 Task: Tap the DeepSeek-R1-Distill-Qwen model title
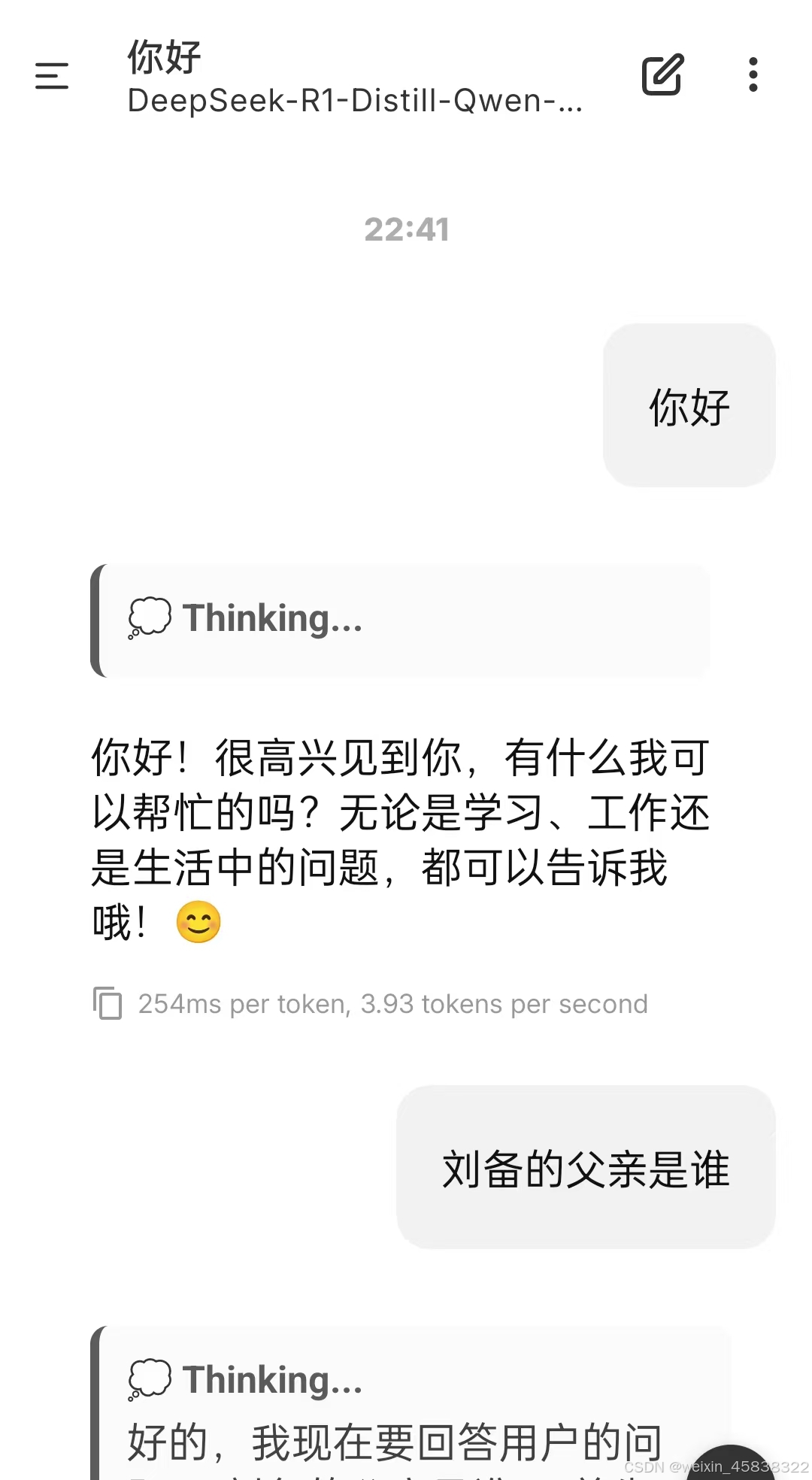(x=354, y=101)
